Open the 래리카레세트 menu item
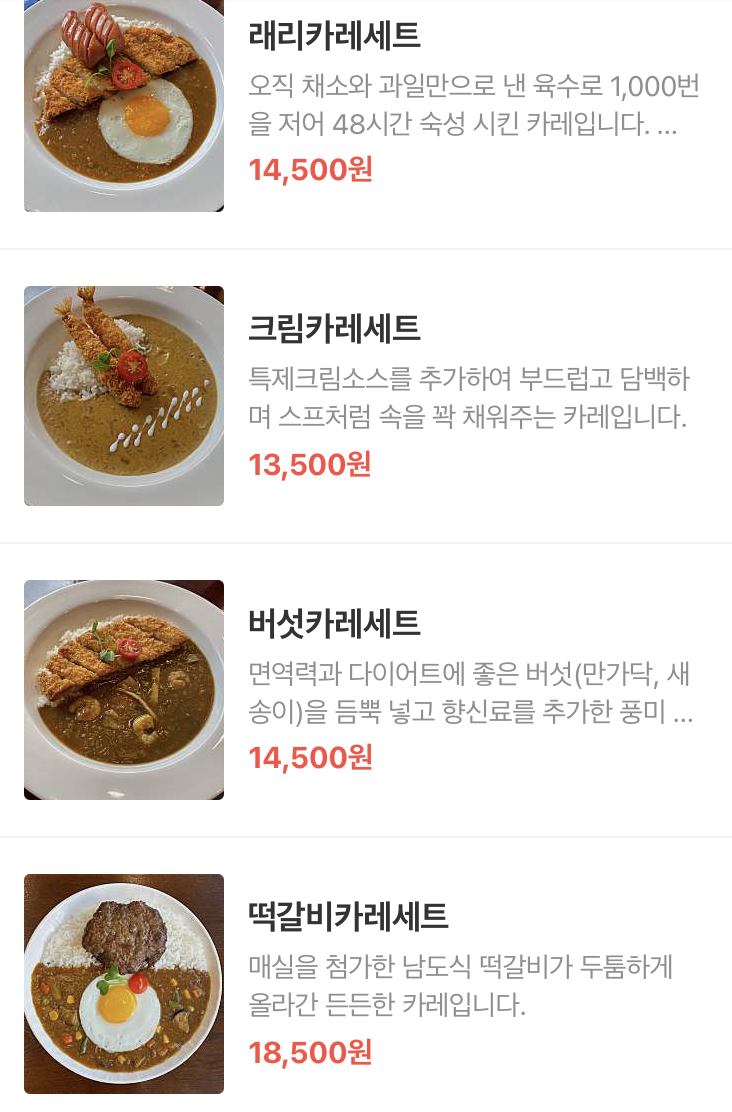The width and height of the screenshot is (732, 1112). tap(334, 36)
